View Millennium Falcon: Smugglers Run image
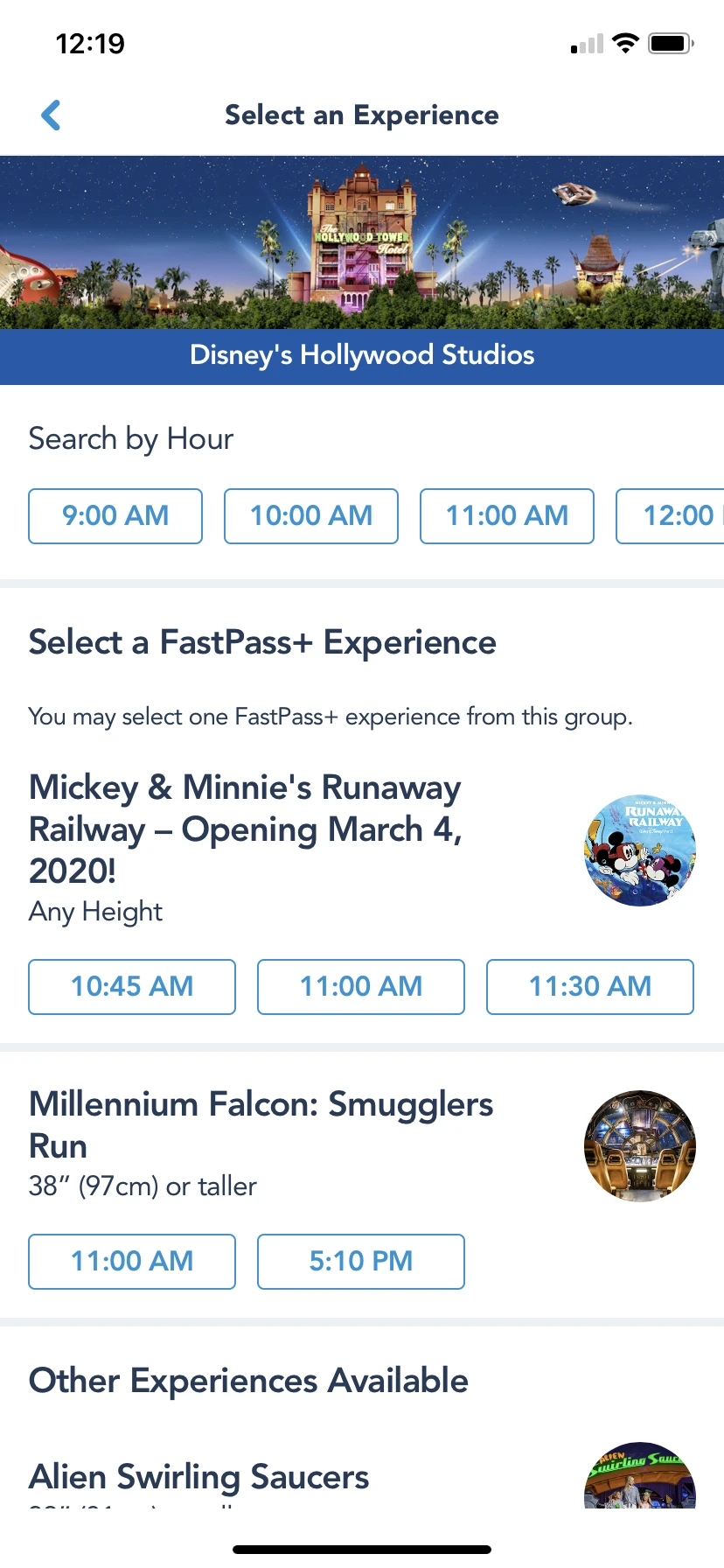724x1568 pixels. coord(640,1146)
